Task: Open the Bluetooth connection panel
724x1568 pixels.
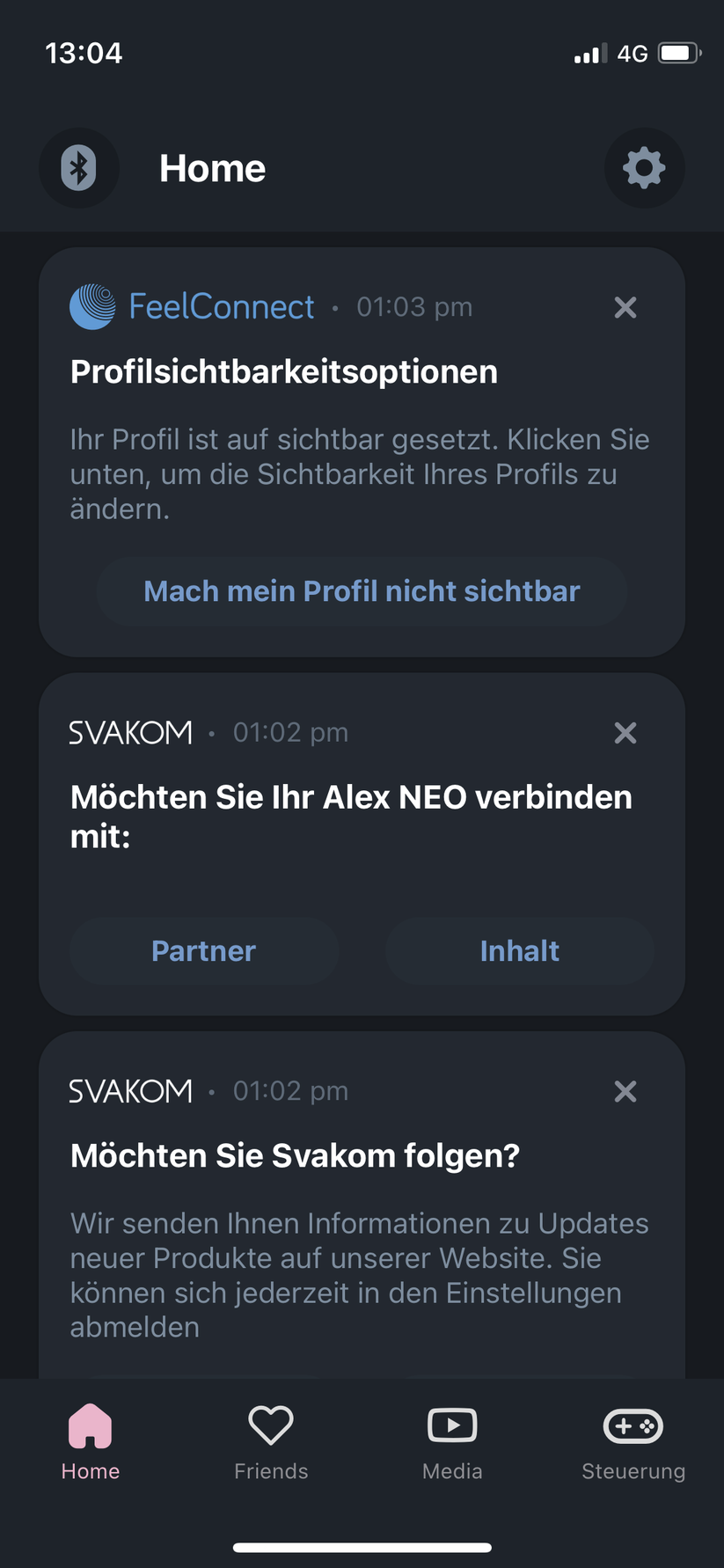Action: [x=79, y=167]
